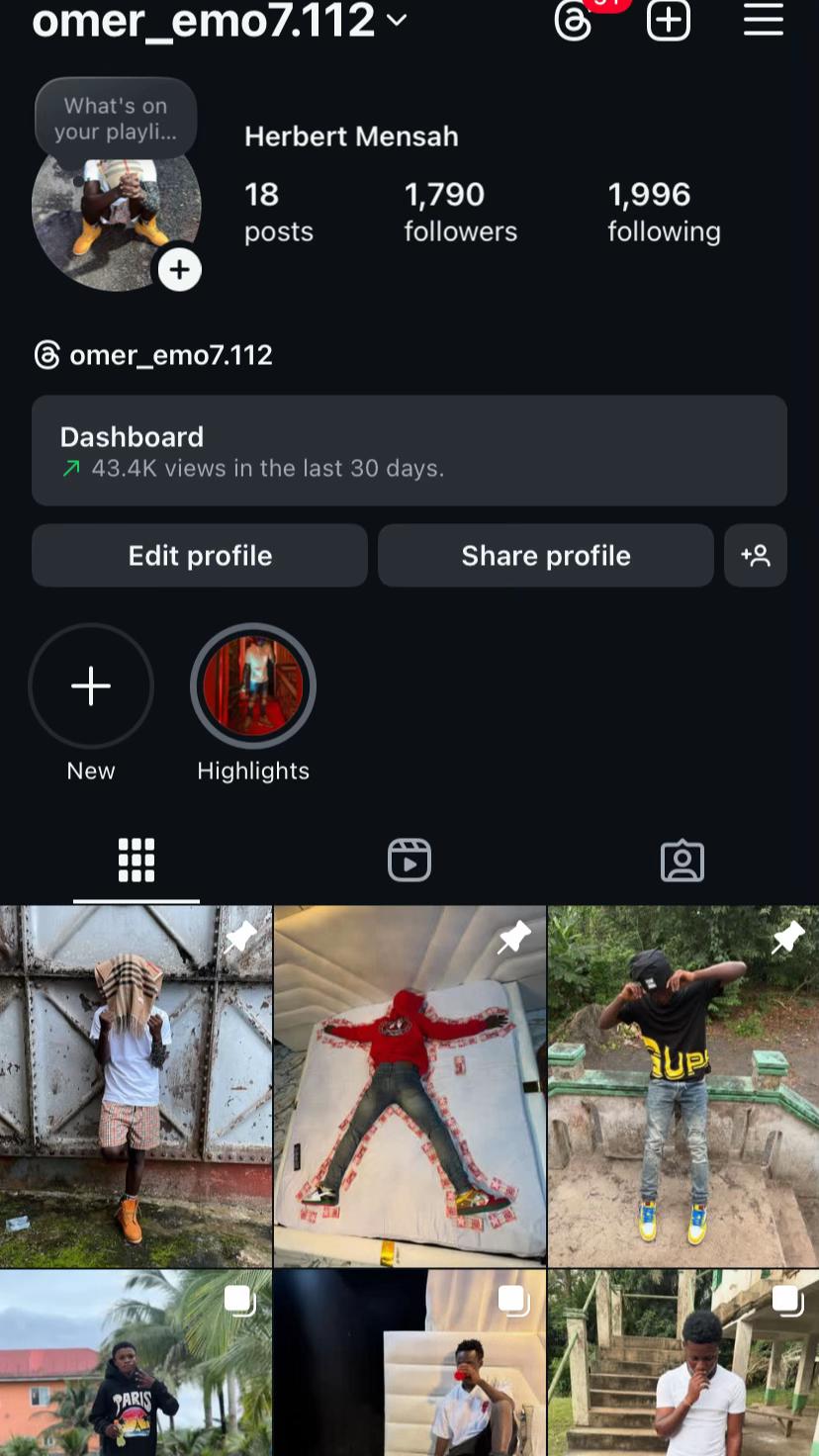Create a new post with plus icon
819x1456 pixels.
coord(669,20)
